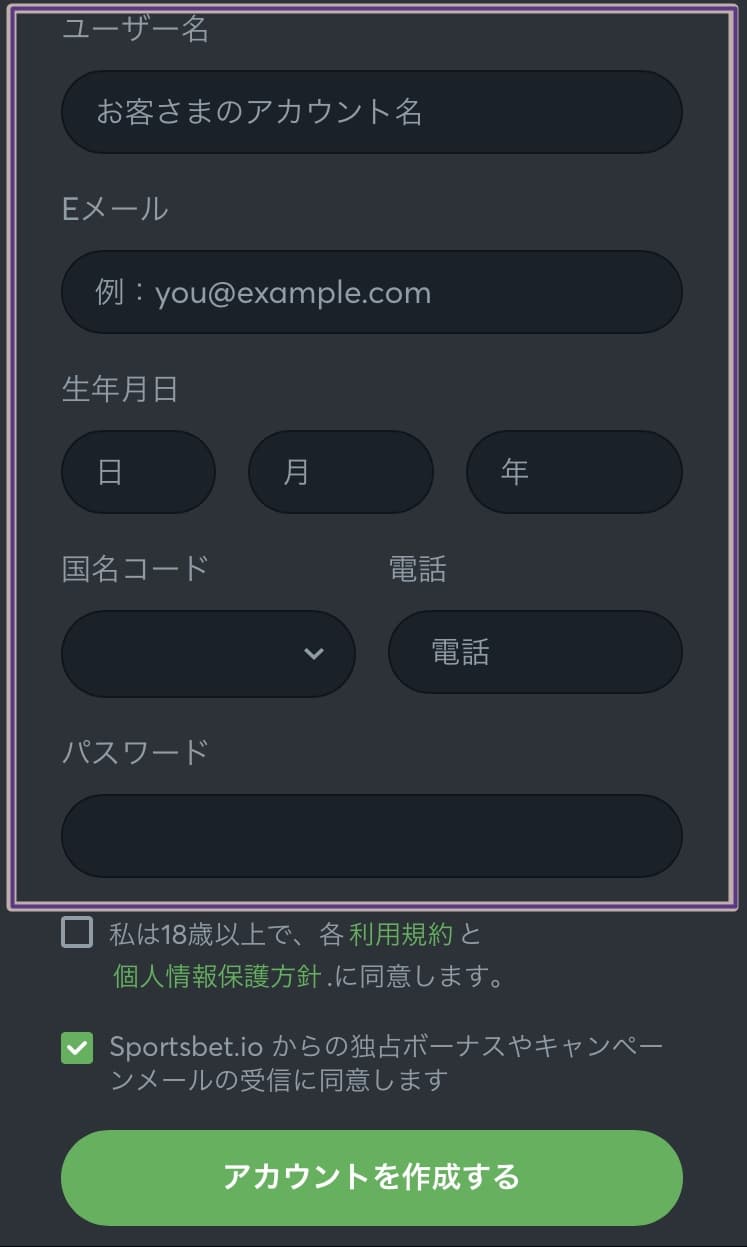Tap the 電話 phone number field
Image resolution: width=747 pixels, height=1247 pixels.
tap(535, 653)
